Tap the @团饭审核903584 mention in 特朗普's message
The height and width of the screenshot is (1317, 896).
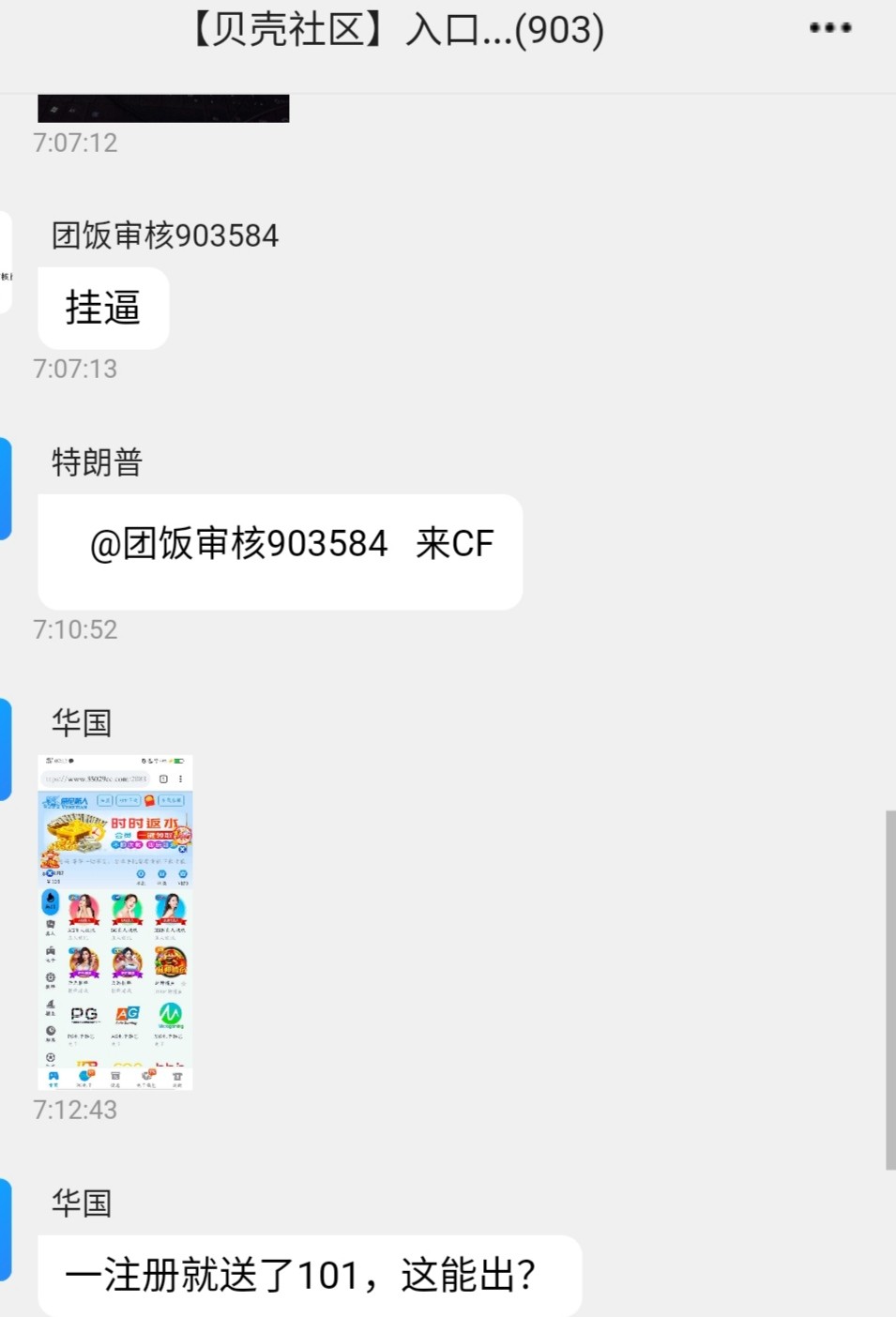click(238, 544)
